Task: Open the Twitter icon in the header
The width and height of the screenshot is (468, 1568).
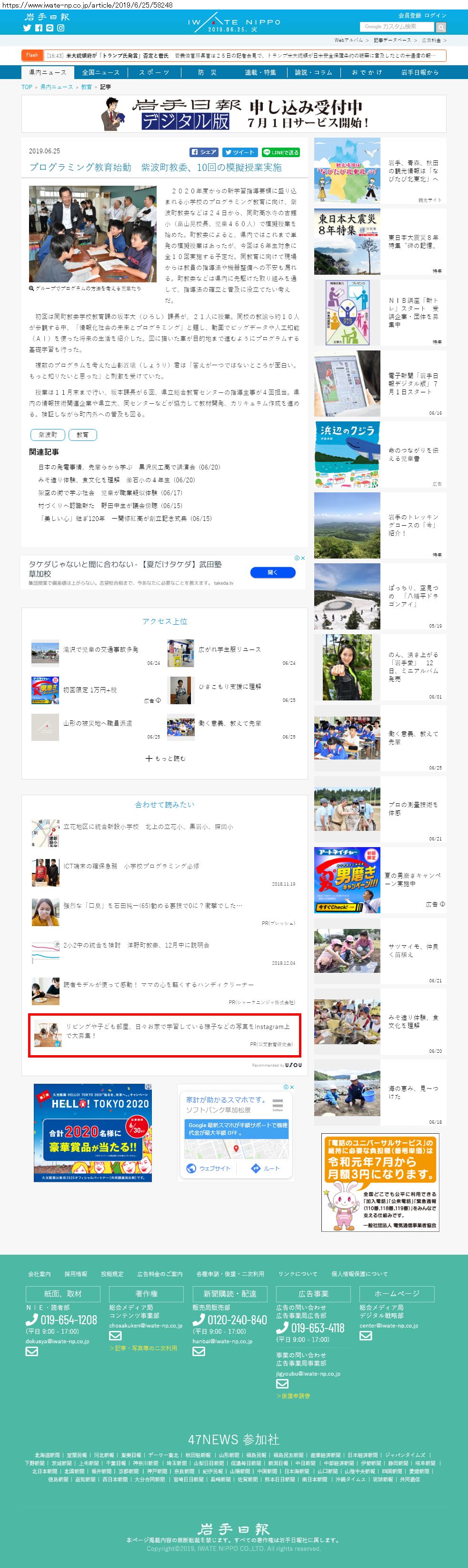Action: 27,28
